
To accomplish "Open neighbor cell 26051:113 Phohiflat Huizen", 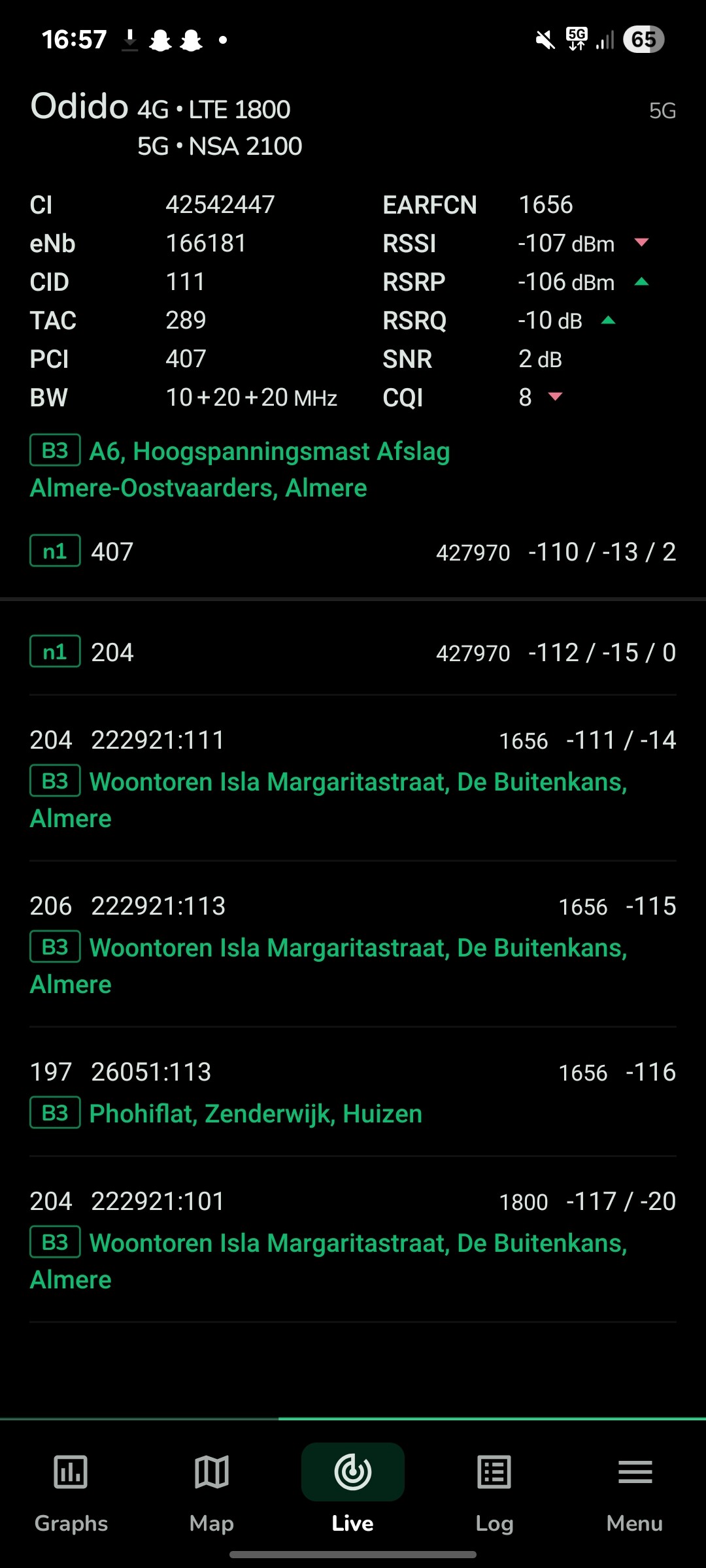I will pos(256,1113).
